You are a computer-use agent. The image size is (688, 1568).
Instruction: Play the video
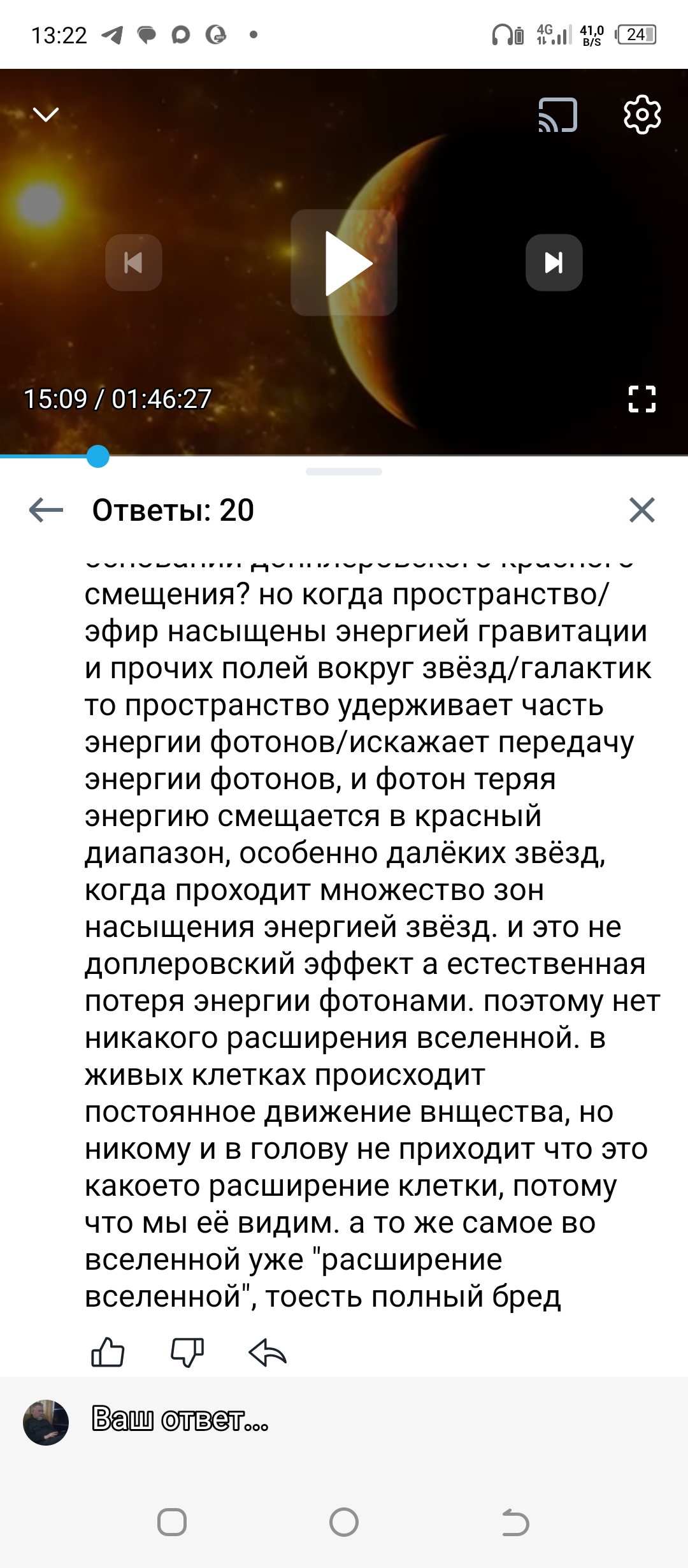344,263
